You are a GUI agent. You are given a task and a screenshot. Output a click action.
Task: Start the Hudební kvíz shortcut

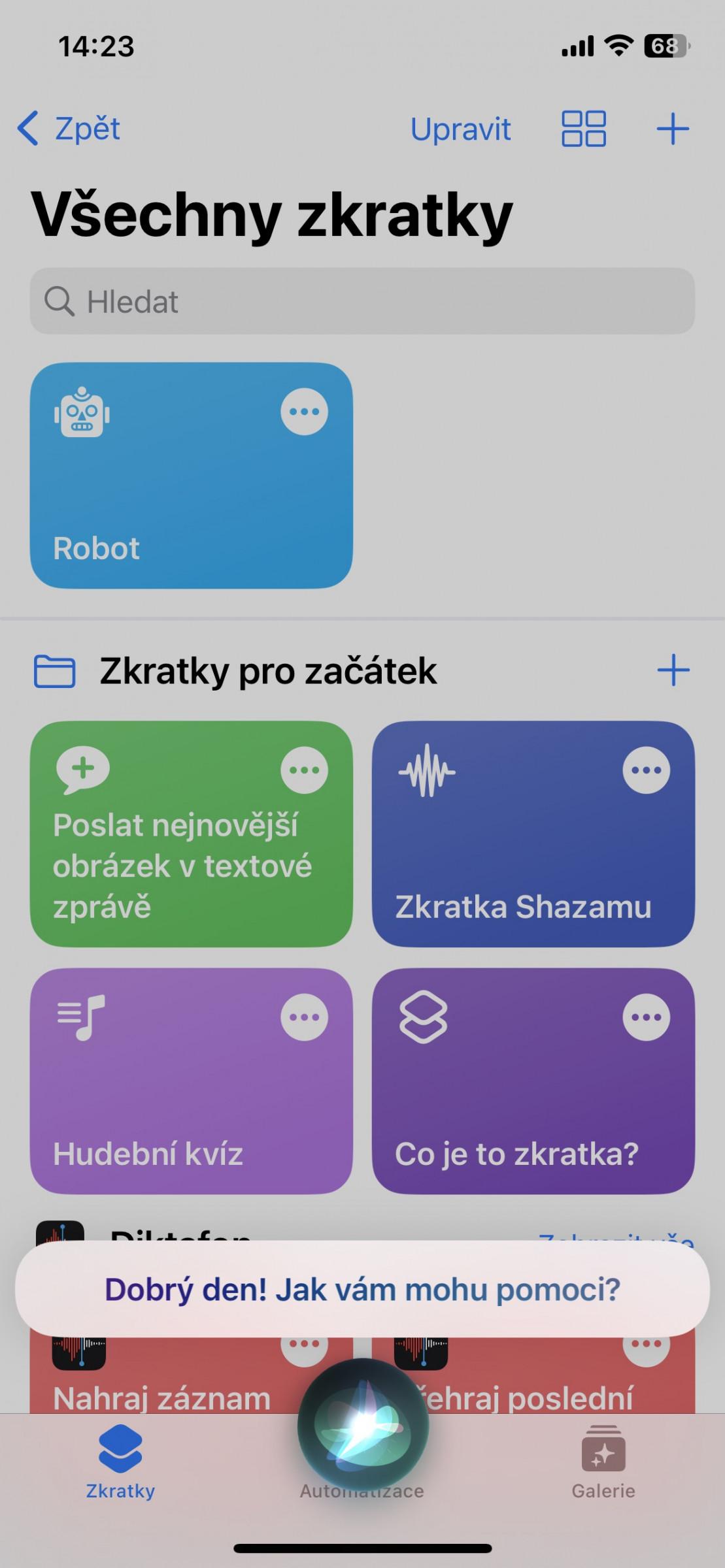pyautogui.click(x=191, y=1081)
